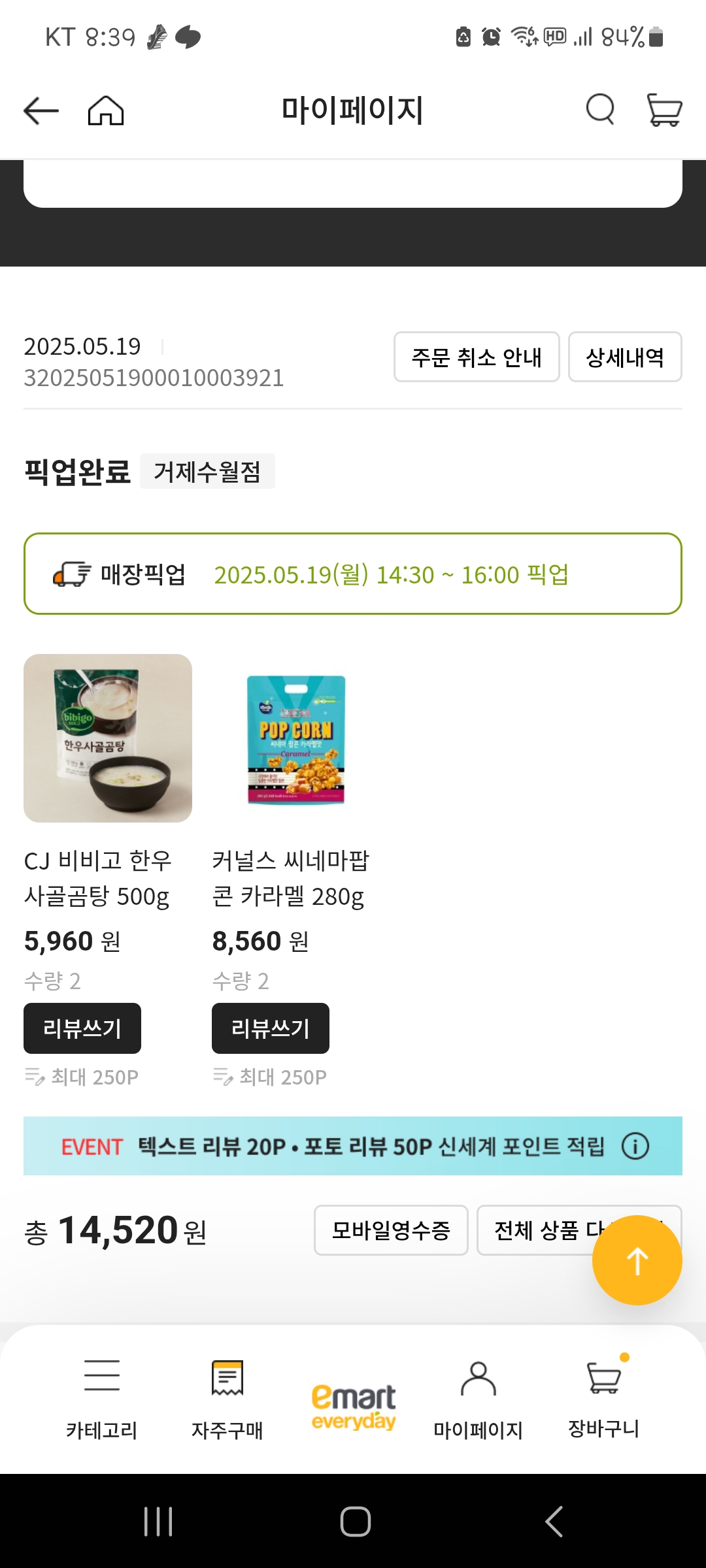View 상세내역 of the order

pyautogui.click(x=624, y=357)
